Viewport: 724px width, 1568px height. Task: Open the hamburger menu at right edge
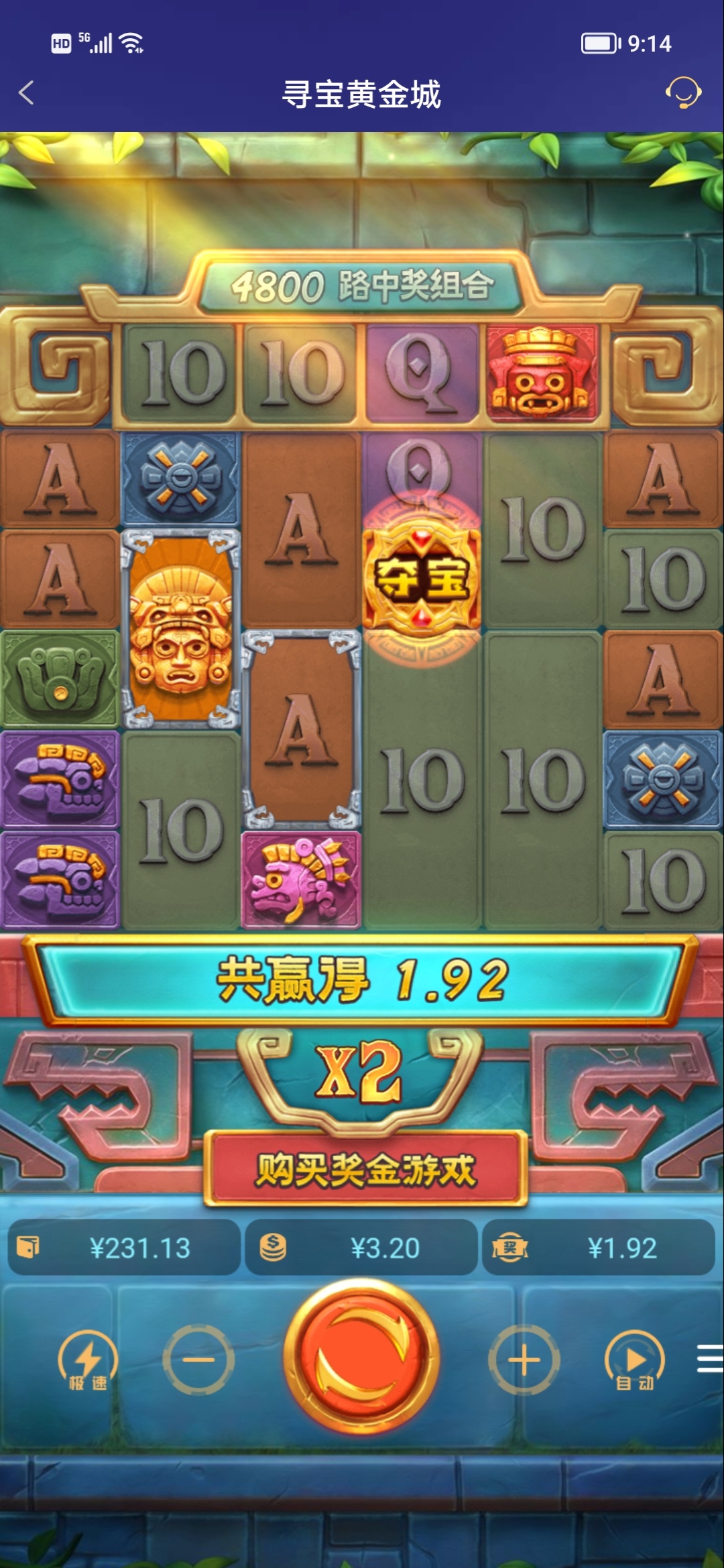709,1359
